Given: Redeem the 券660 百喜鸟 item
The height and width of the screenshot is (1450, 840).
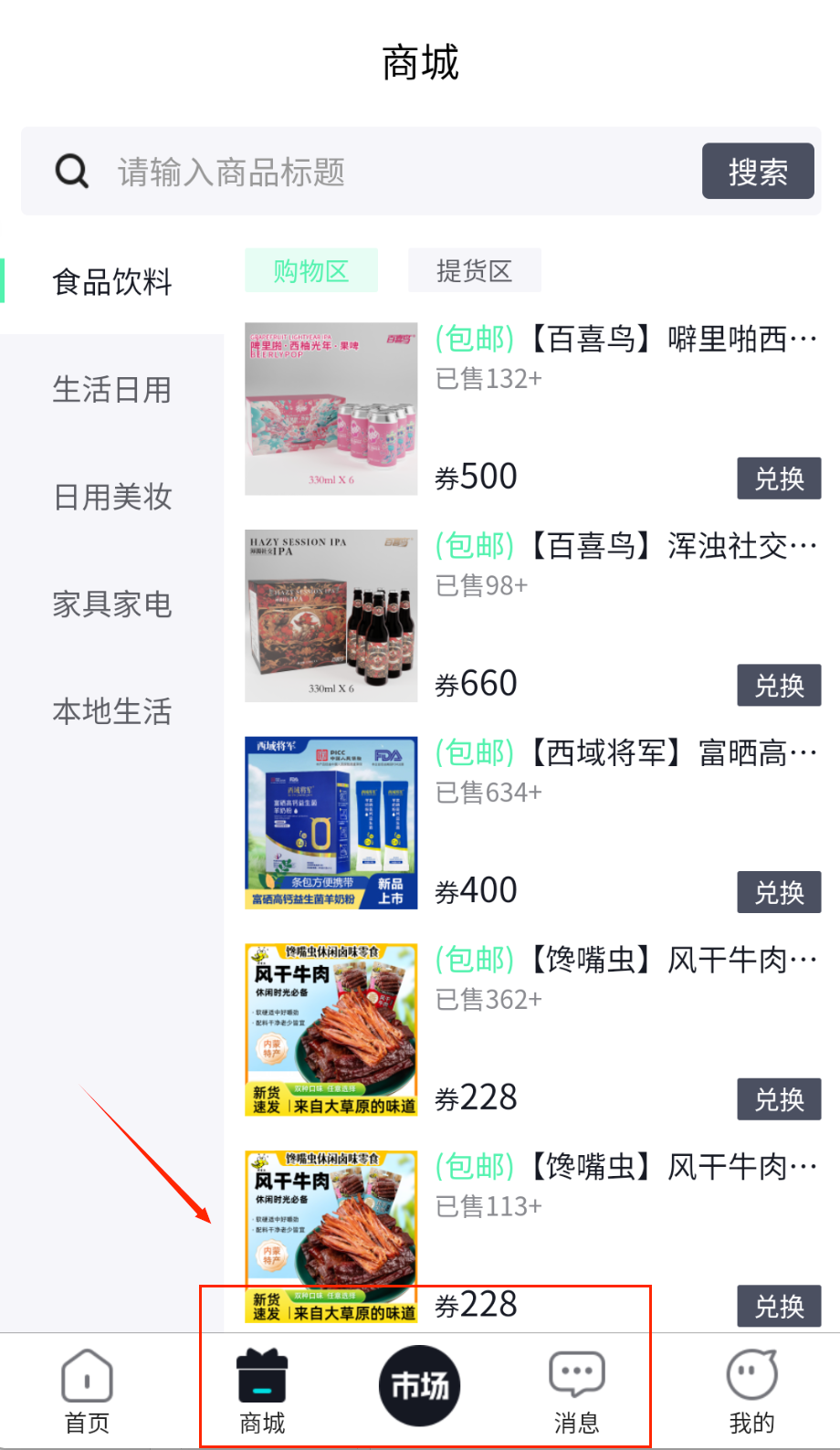Looking at the screenshot, I should coord(778,686).
